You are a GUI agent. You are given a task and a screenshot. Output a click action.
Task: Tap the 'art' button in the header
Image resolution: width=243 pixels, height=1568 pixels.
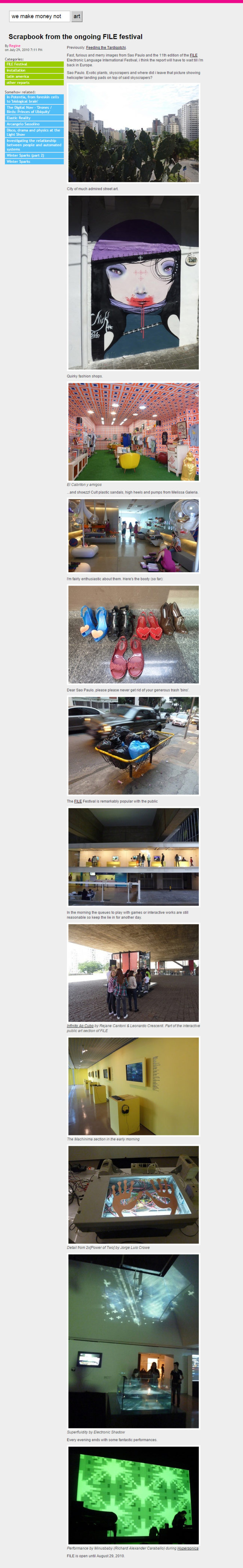click(x=77, y=16)
